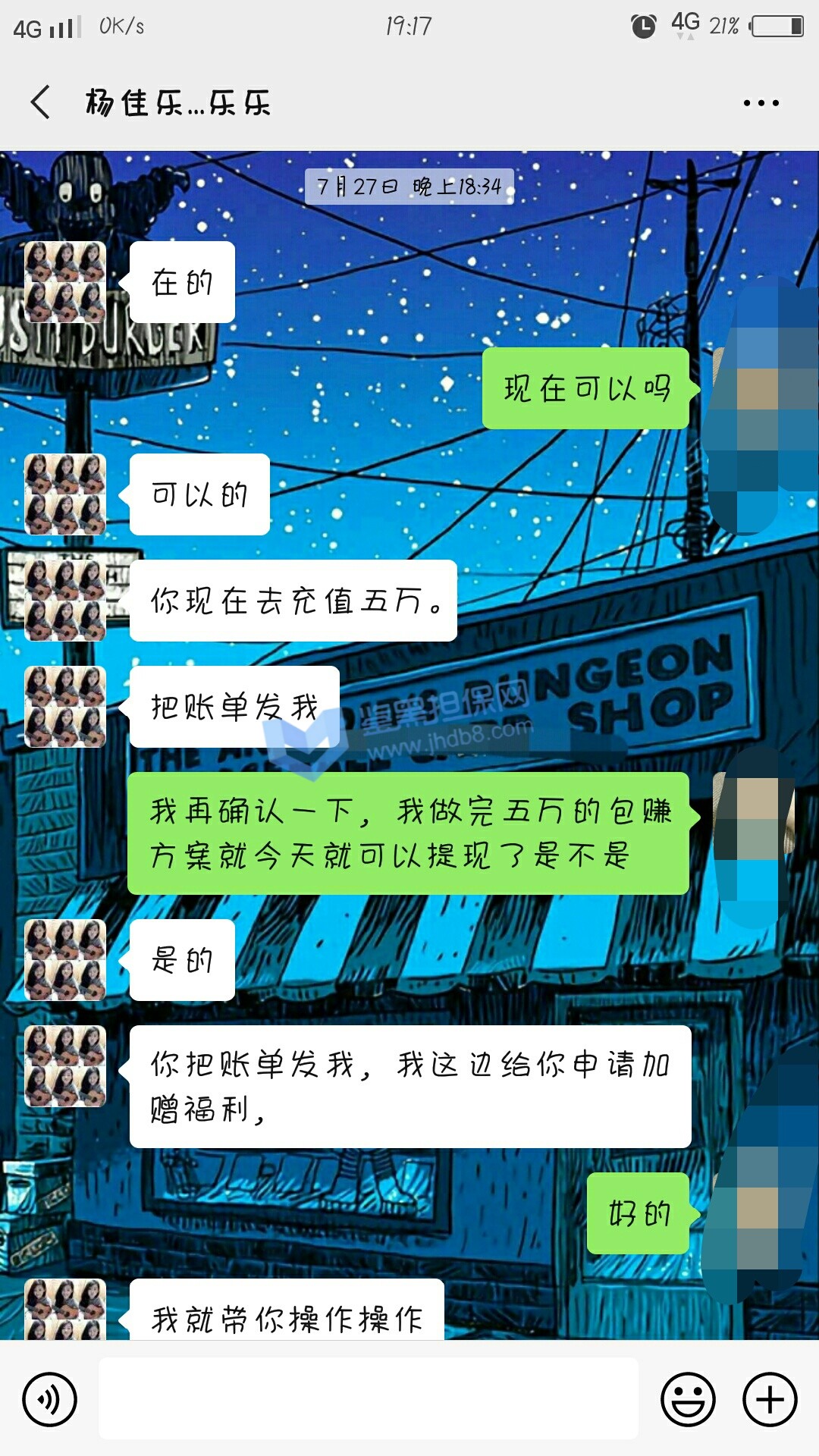View the sender's avatar beside 在的

pyautogui.click(x=65, y=282)
